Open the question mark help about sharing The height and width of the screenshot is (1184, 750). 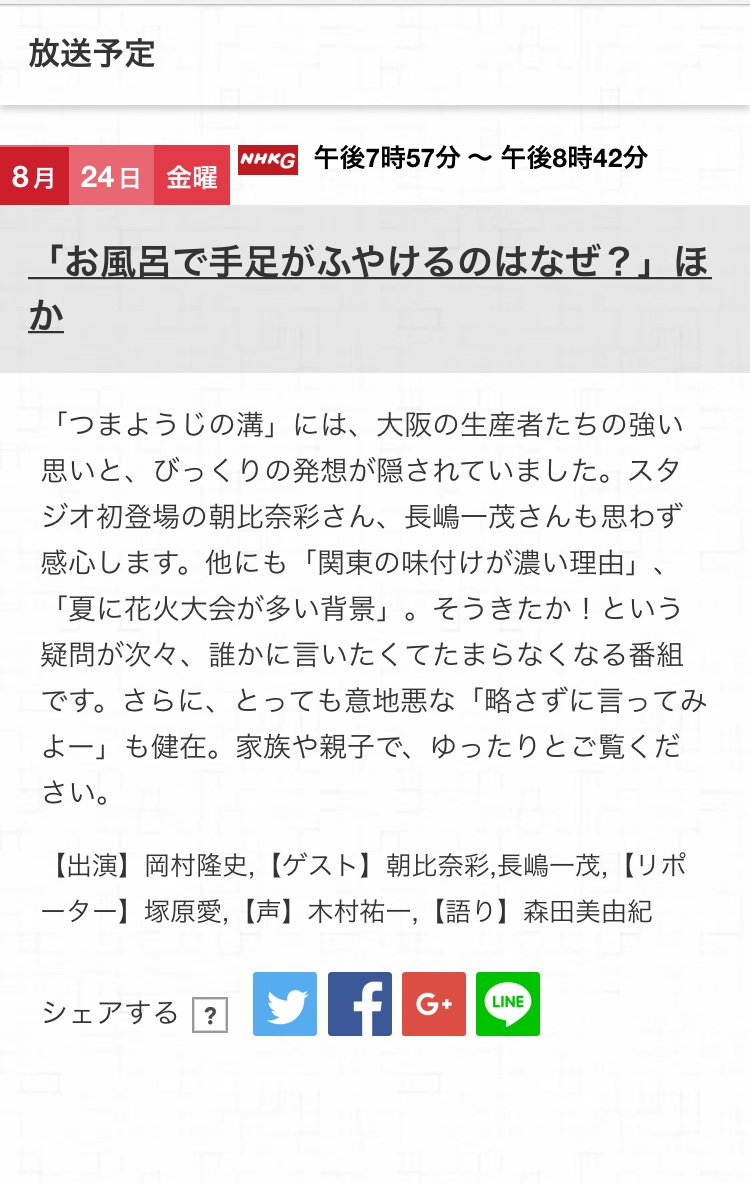tap(210, 1016)
